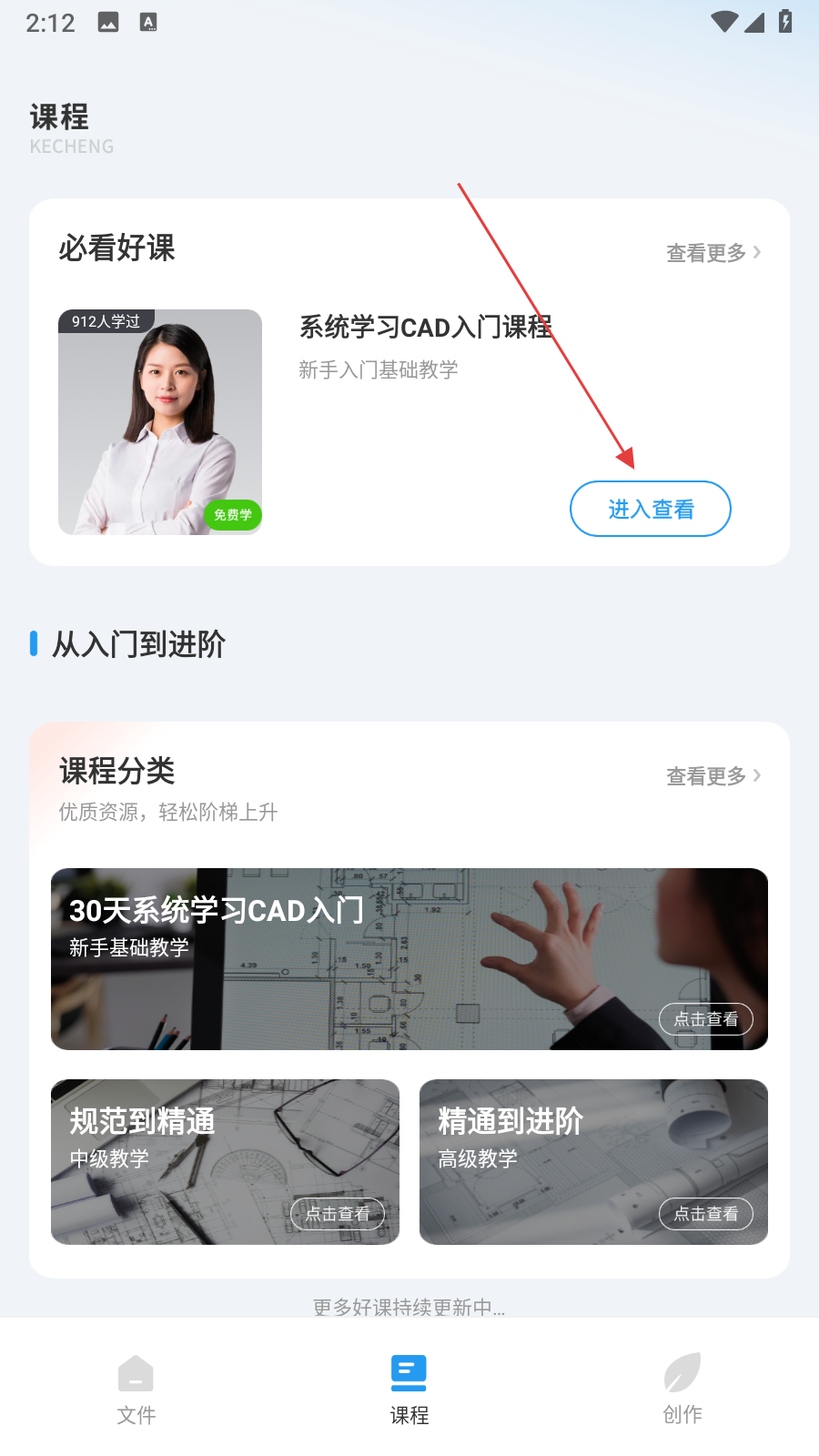The width and height of the screenshot is (819, 1456).
Task: Open 查看更多 in 课程分类 section
Action: coord(713,776)
